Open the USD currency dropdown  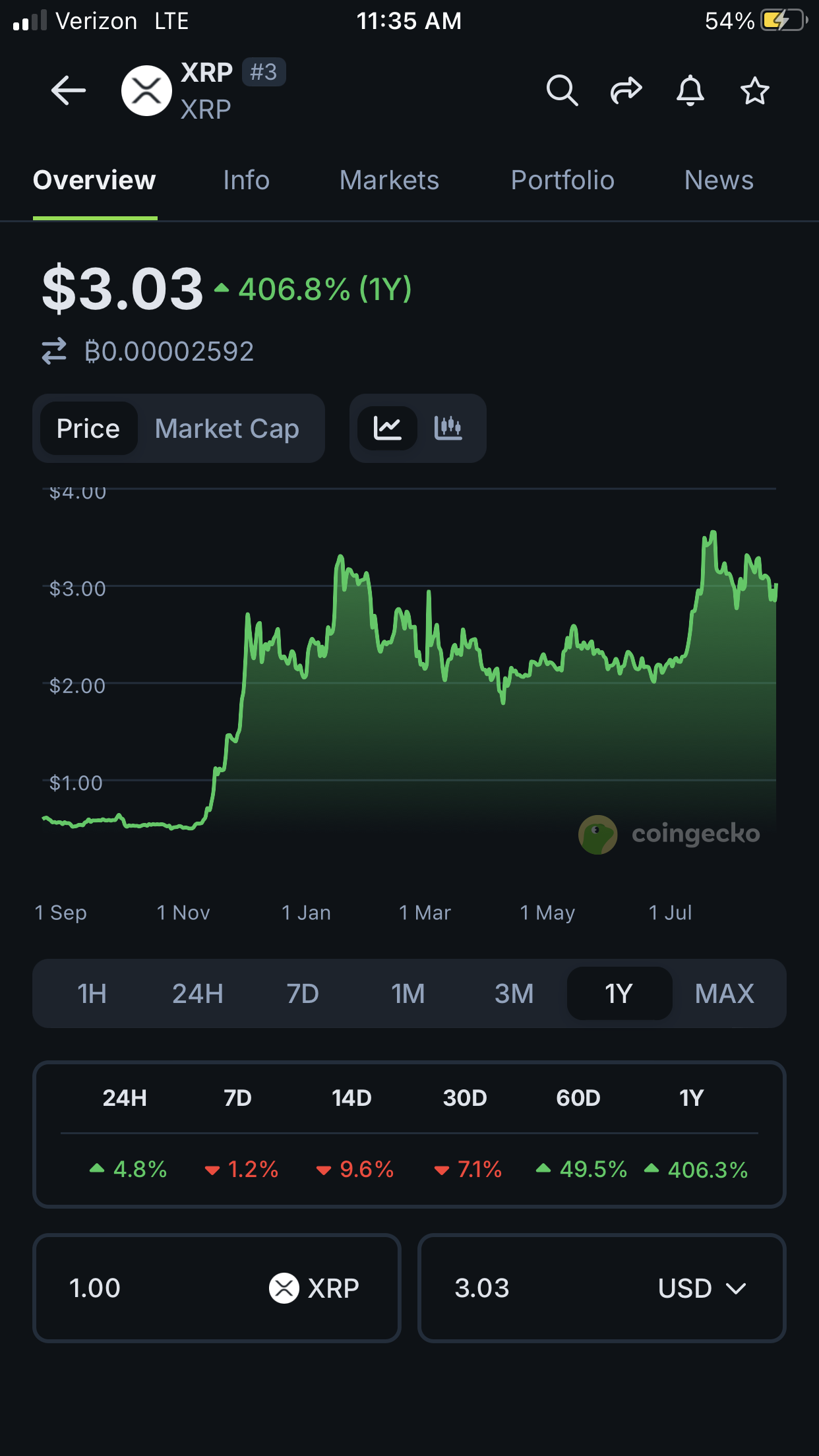point(702,1288)
